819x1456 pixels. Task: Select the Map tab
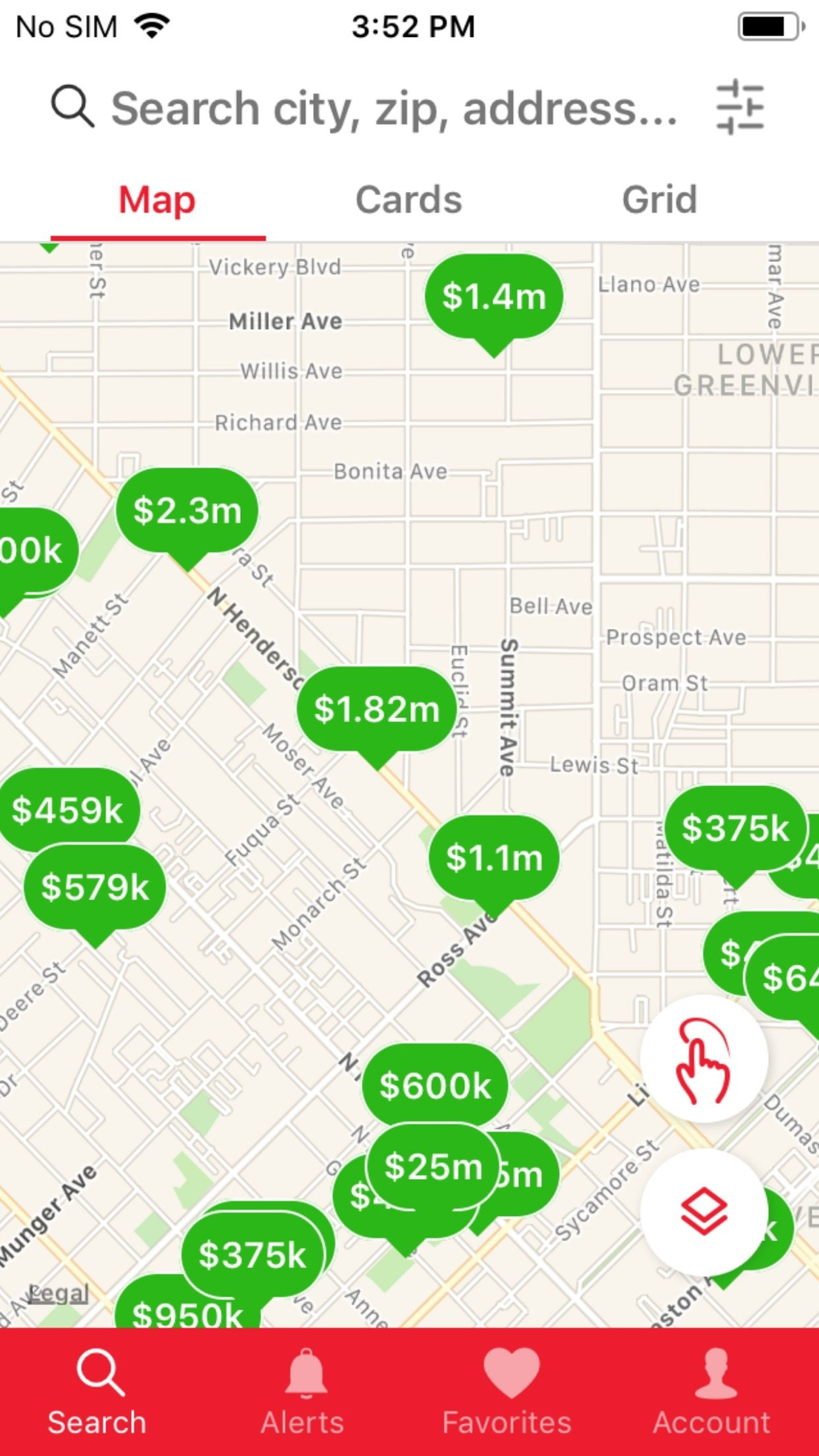pyautogui.click(x=157, y=199)
